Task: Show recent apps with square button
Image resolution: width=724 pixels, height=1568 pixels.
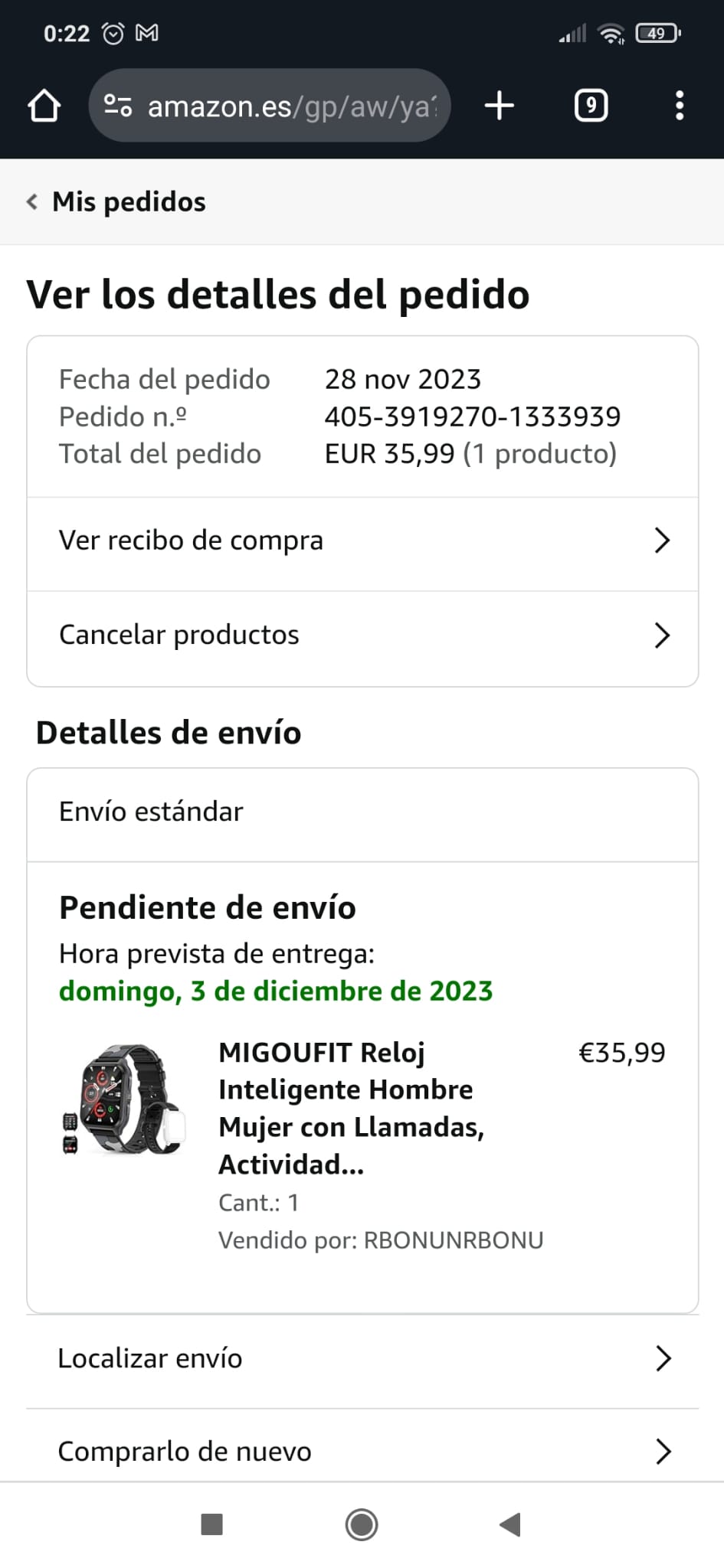Action: tap(211, 1524)
